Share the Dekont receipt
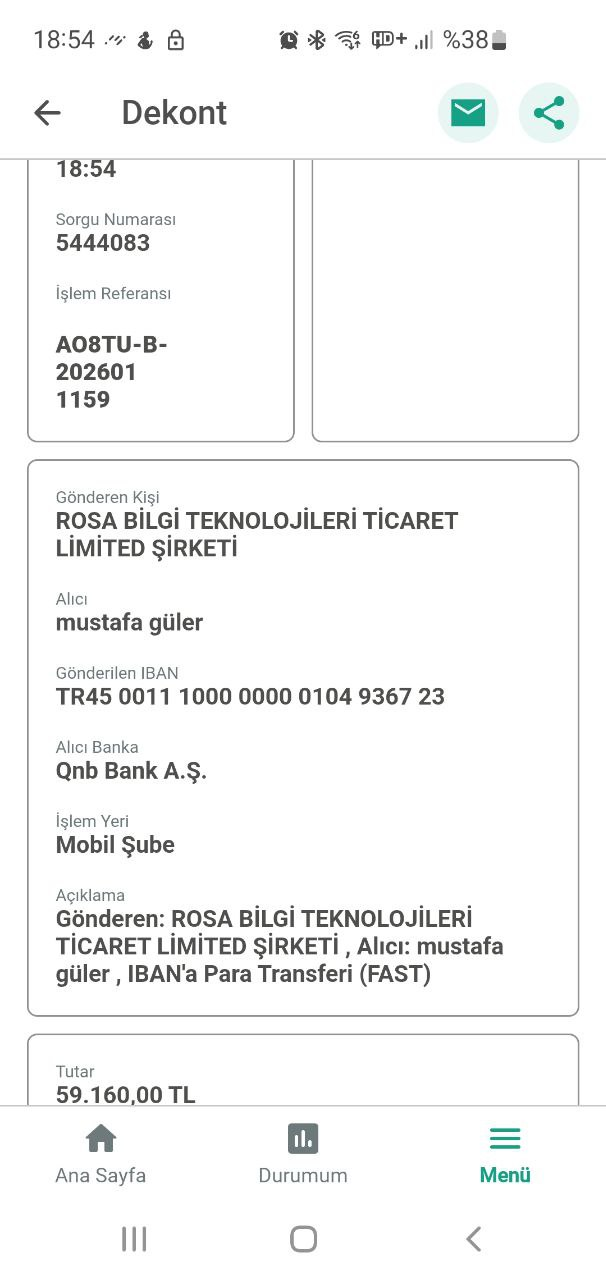The image size is (606, 1280). [x=549, y=113]
